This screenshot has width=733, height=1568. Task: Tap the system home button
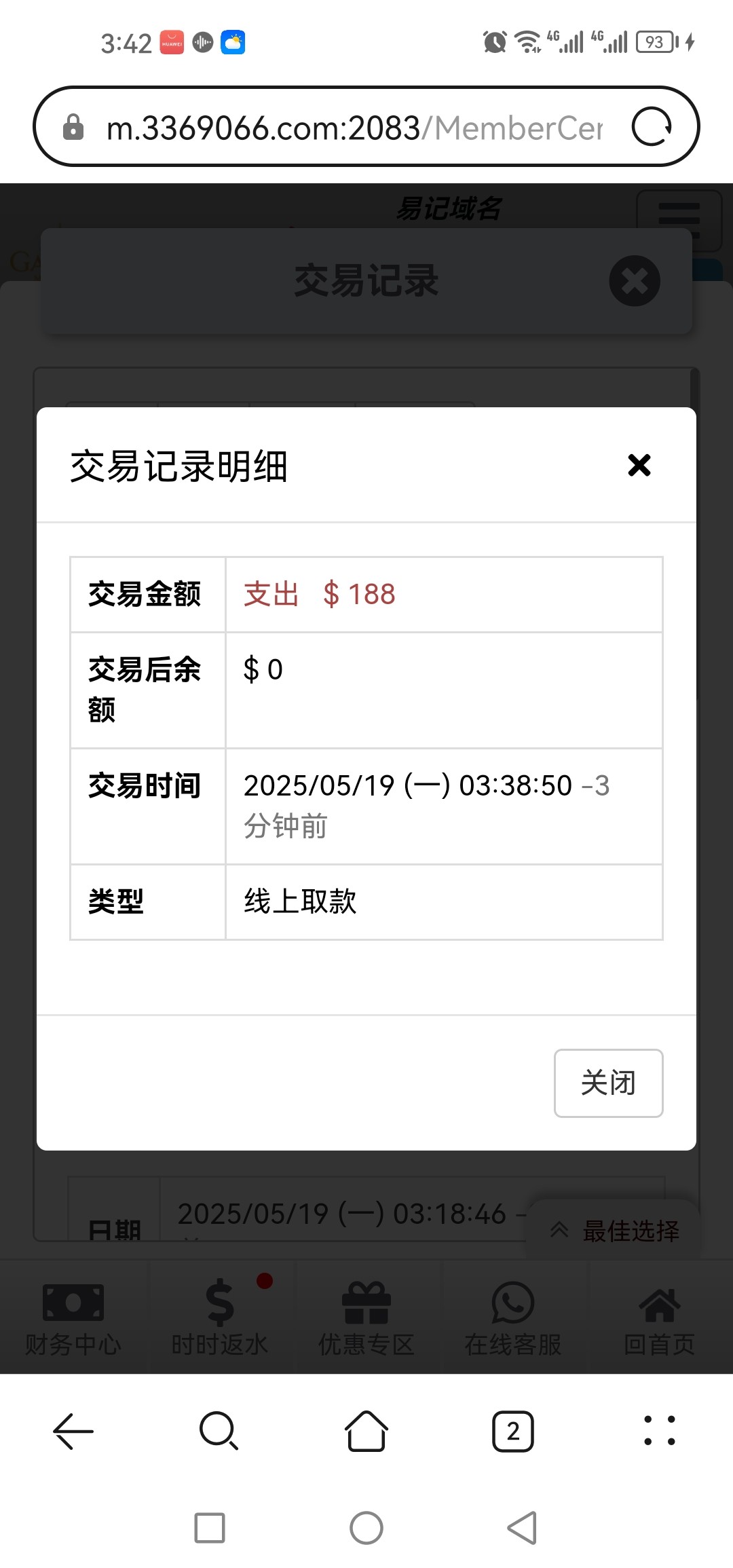366,1528
